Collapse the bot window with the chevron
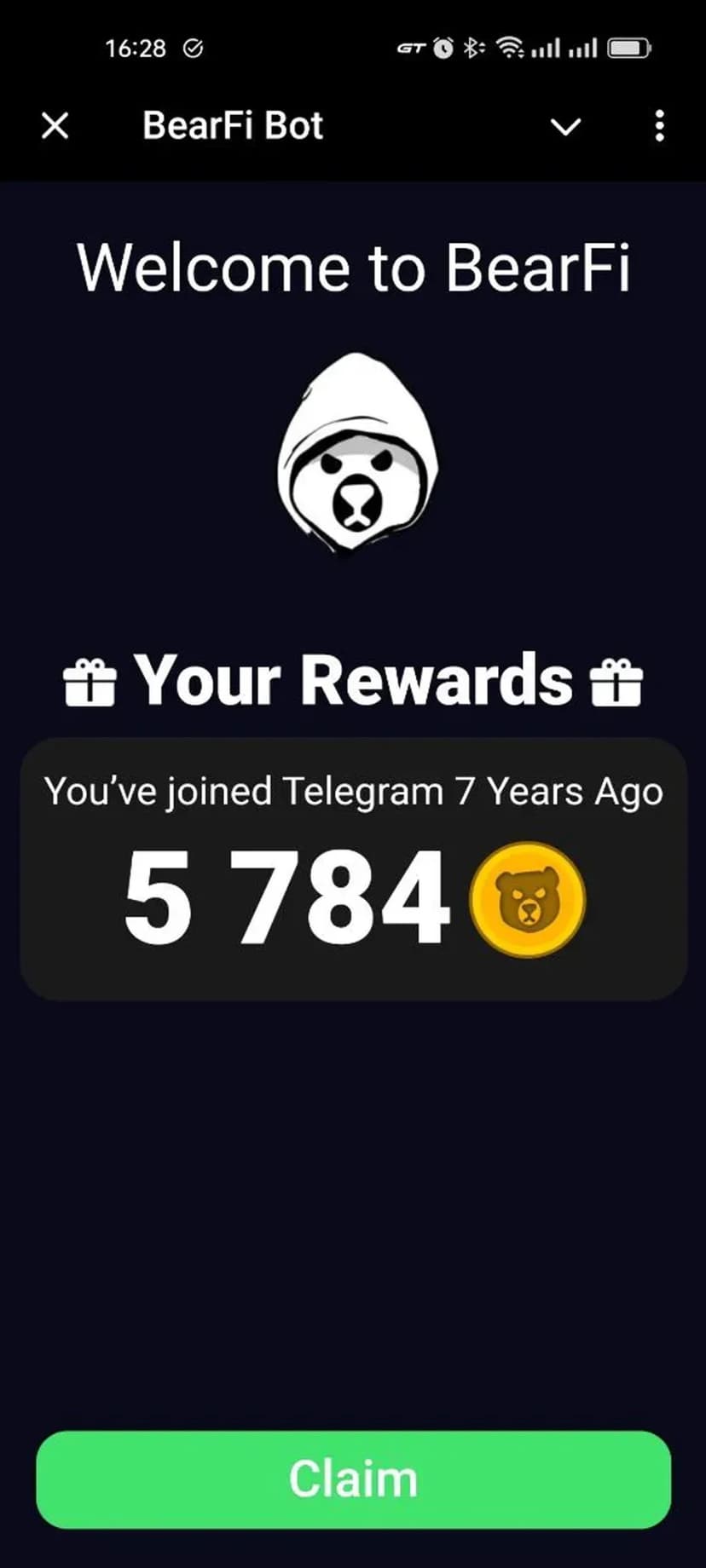This screenshot has width=706, height=1568. click(x=565, y=127)
